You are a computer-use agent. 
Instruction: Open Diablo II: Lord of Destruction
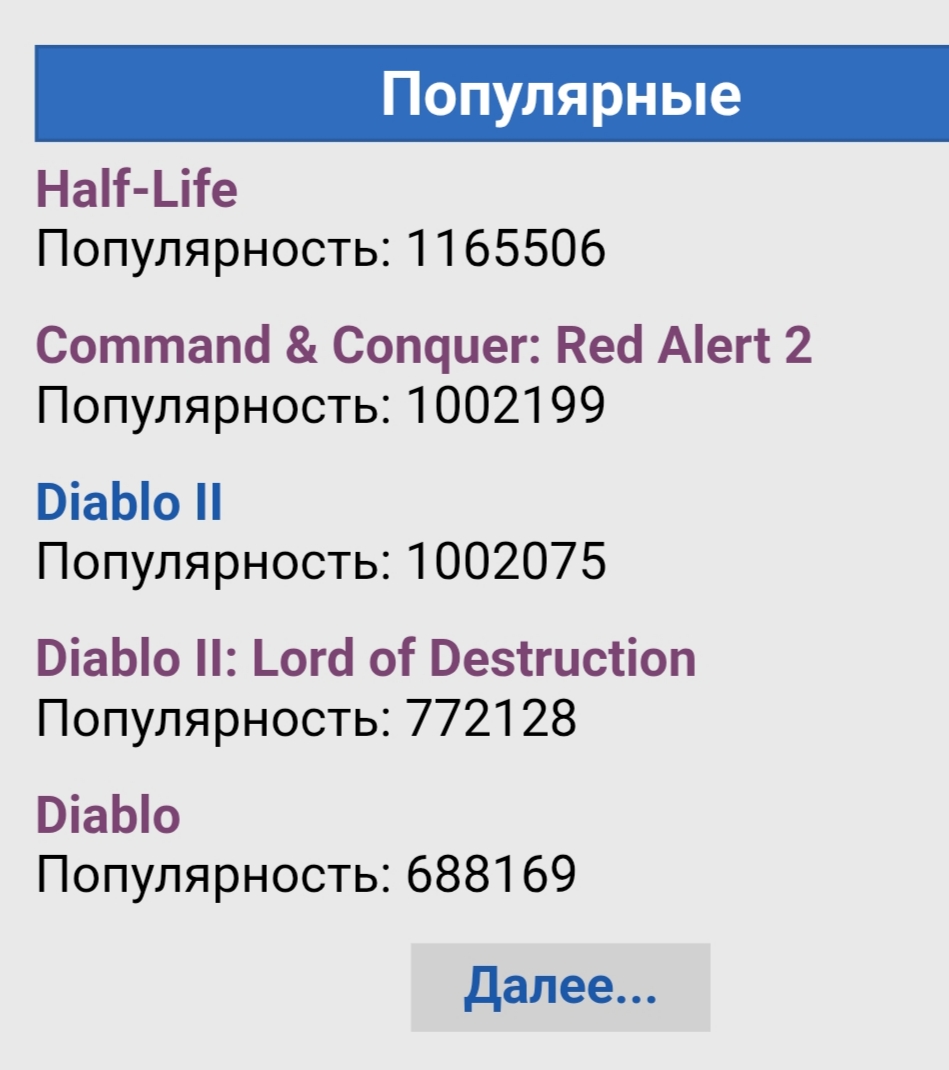(x=366, y=658)
